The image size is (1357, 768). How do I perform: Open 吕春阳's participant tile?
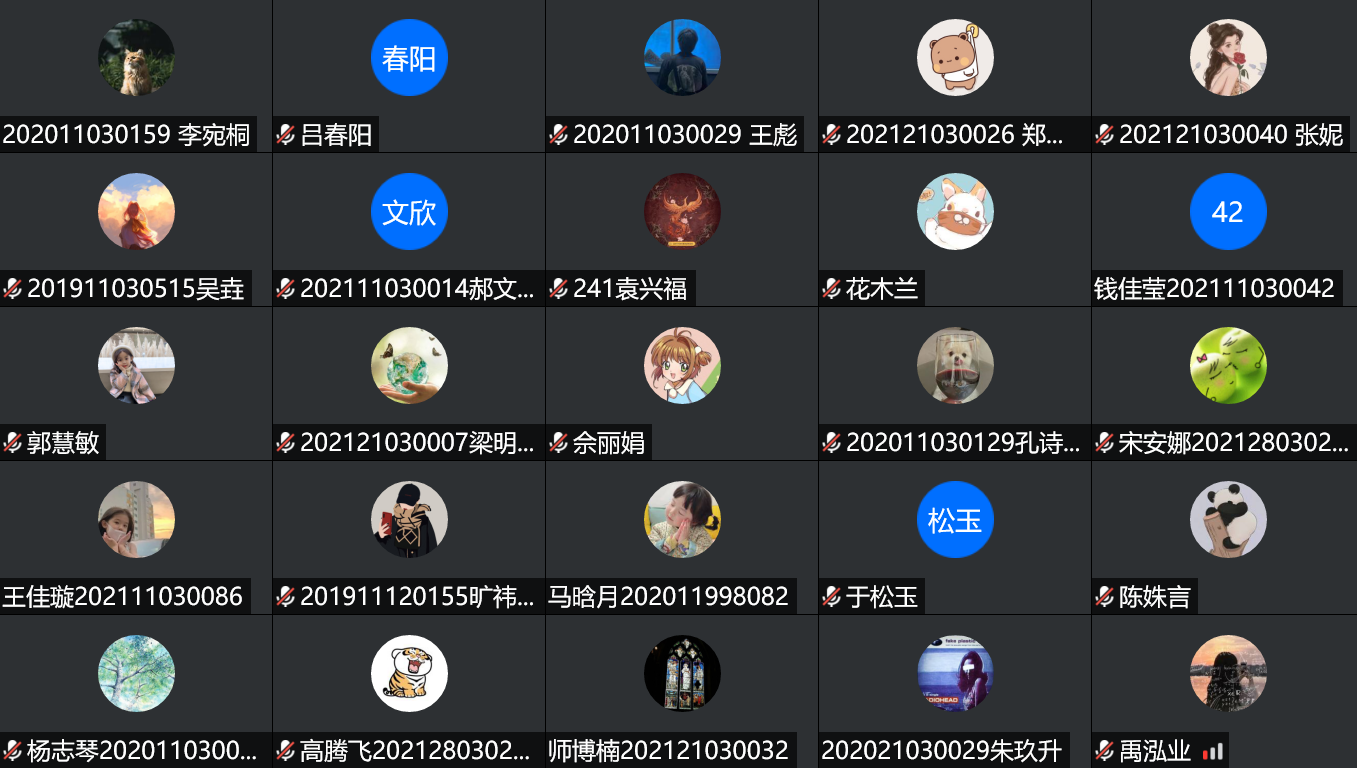tap(409, 58)
